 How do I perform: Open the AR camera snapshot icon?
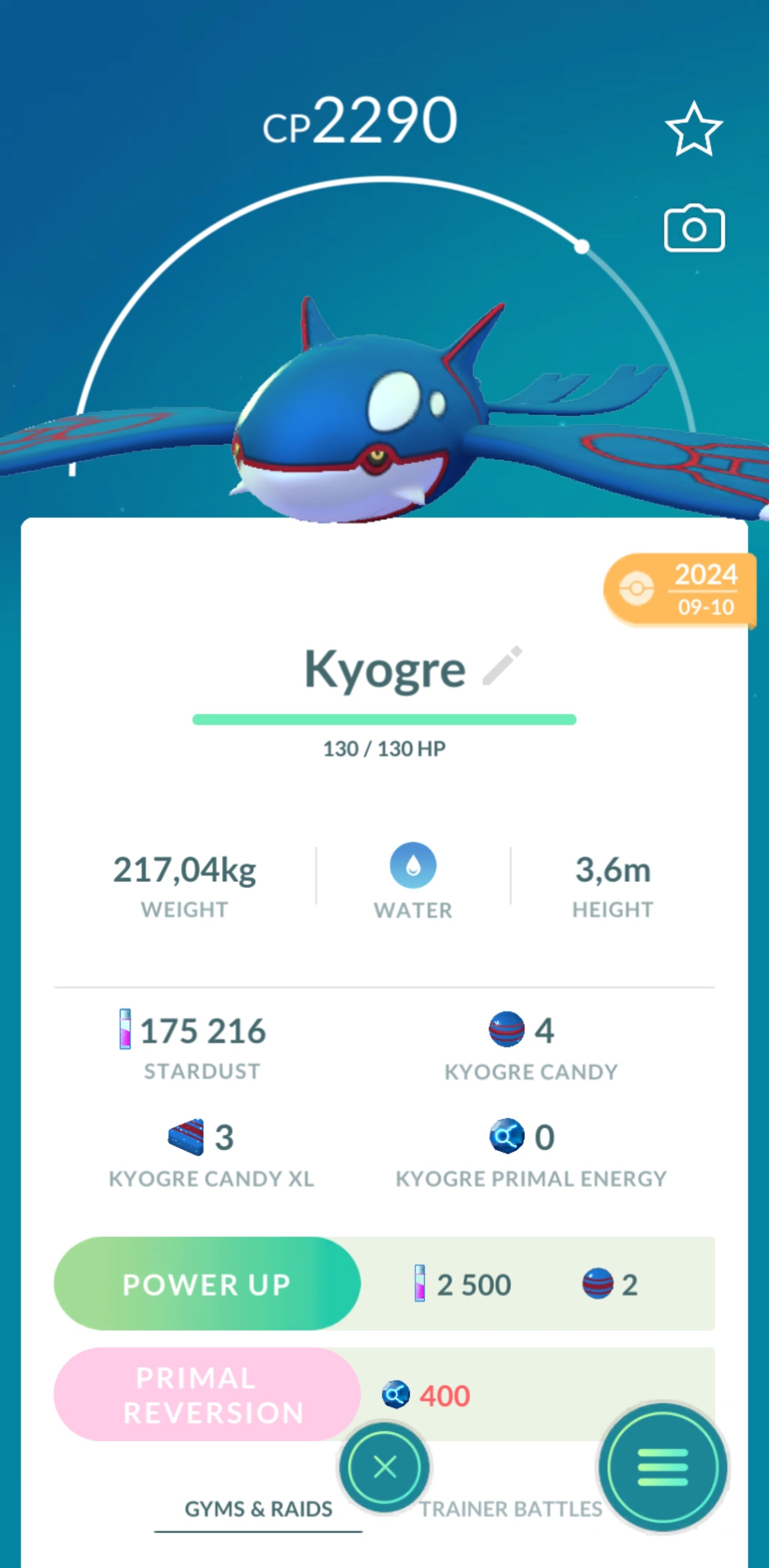click(x=694, y=229)
